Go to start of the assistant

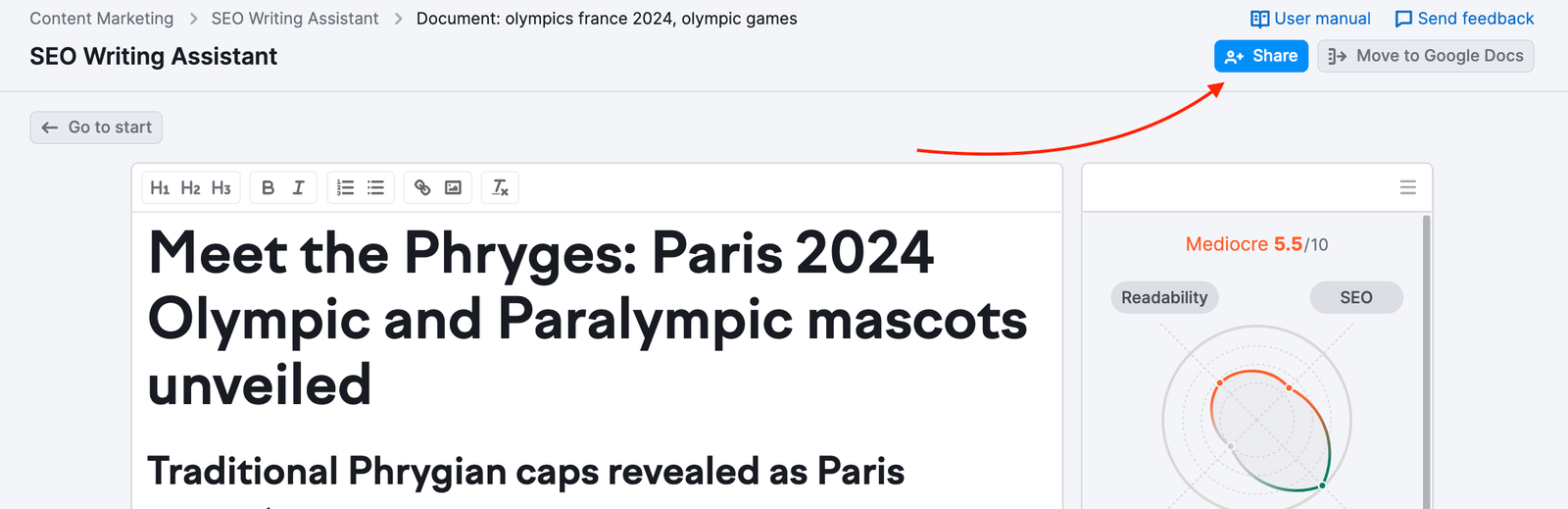tap(96, 127)
